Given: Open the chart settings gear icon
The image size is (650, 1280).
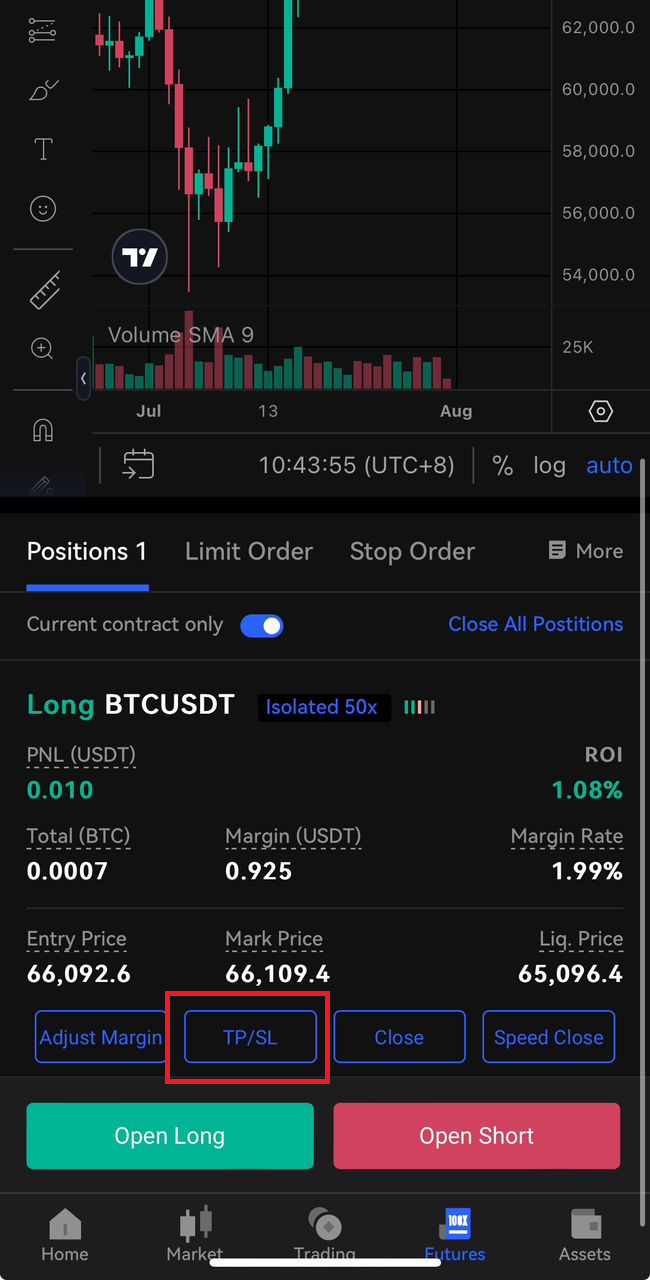Looking at the screenshot, I should click(601, 411).
